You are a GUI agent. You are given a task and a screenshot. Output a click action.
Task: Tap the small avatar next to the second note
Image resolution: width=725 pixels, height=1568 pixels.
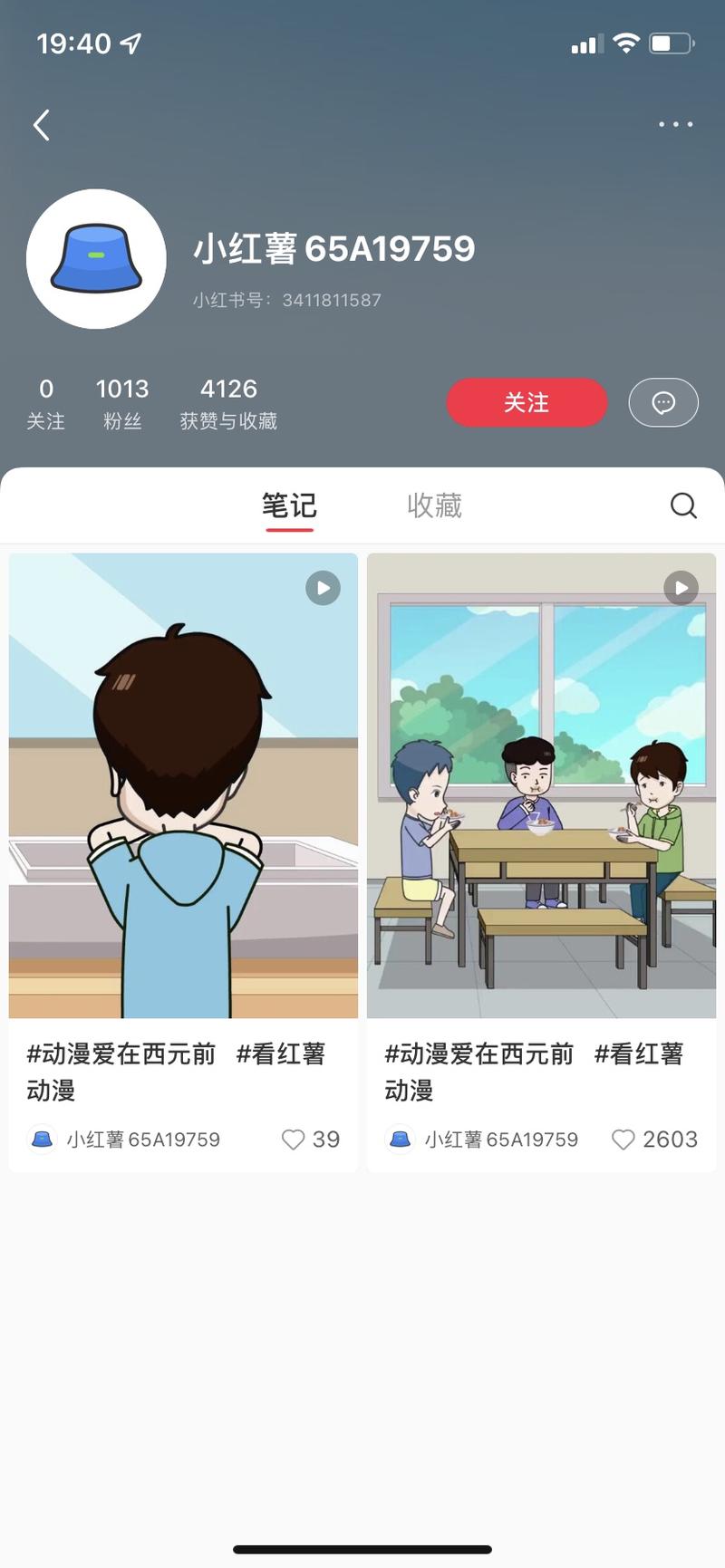pos(400,1139)
